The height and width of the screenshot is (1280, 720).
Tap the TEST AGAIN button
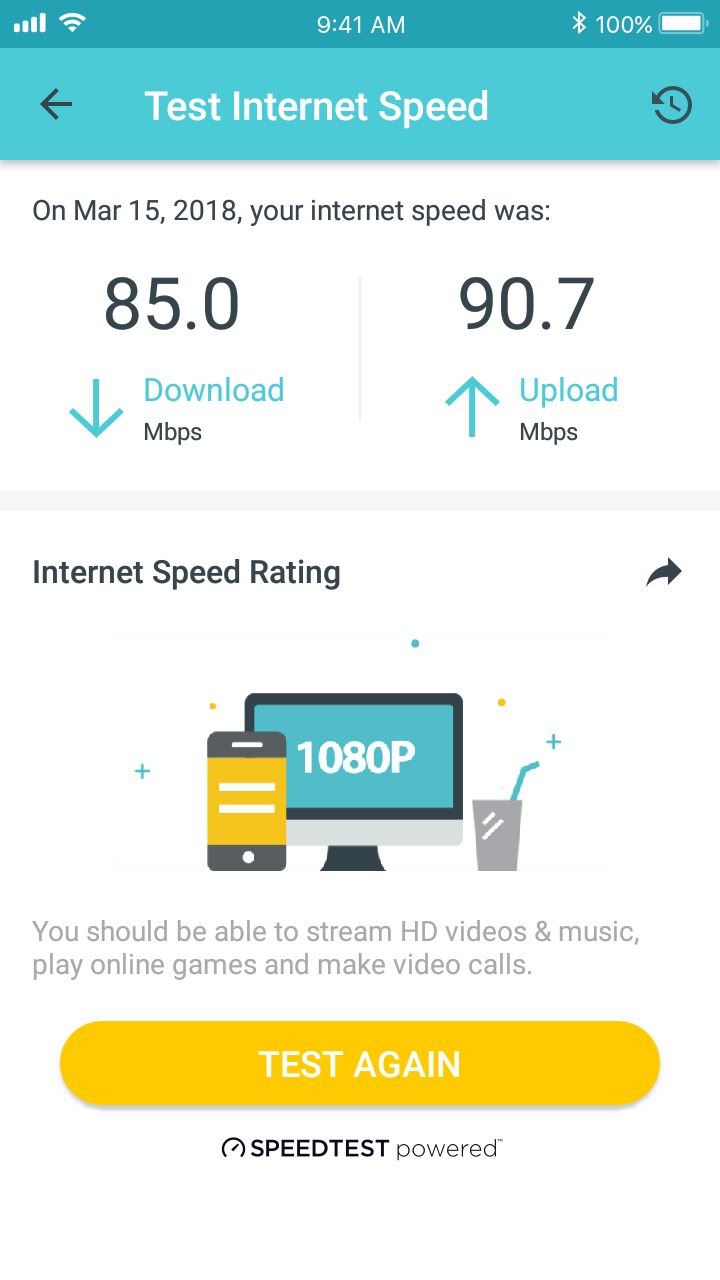click(x=360, y=1064)
